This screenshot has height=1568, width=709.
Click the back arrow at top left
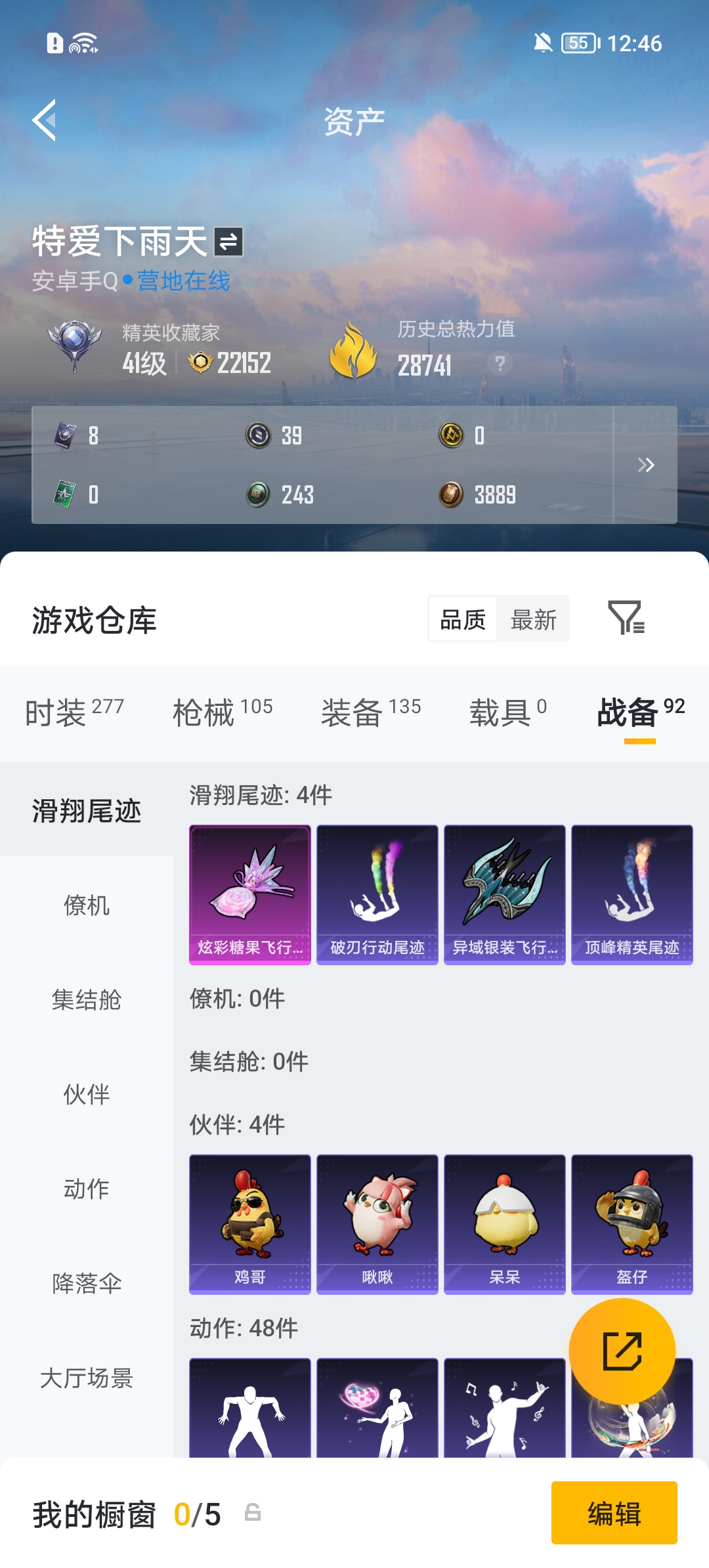tap(45, 121)
